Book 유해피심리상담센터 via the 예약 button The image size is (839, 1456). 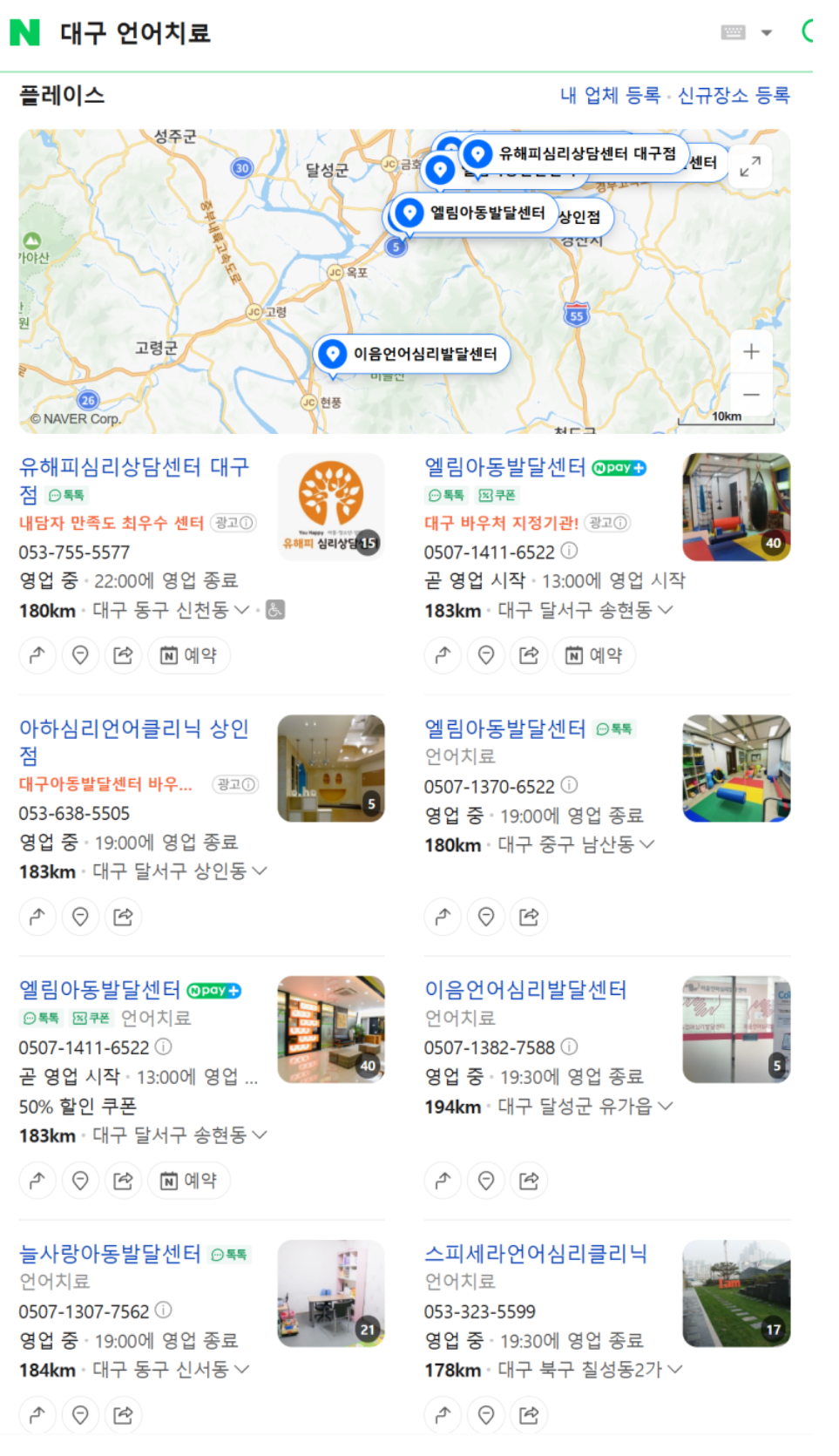(x=189, y=655)
